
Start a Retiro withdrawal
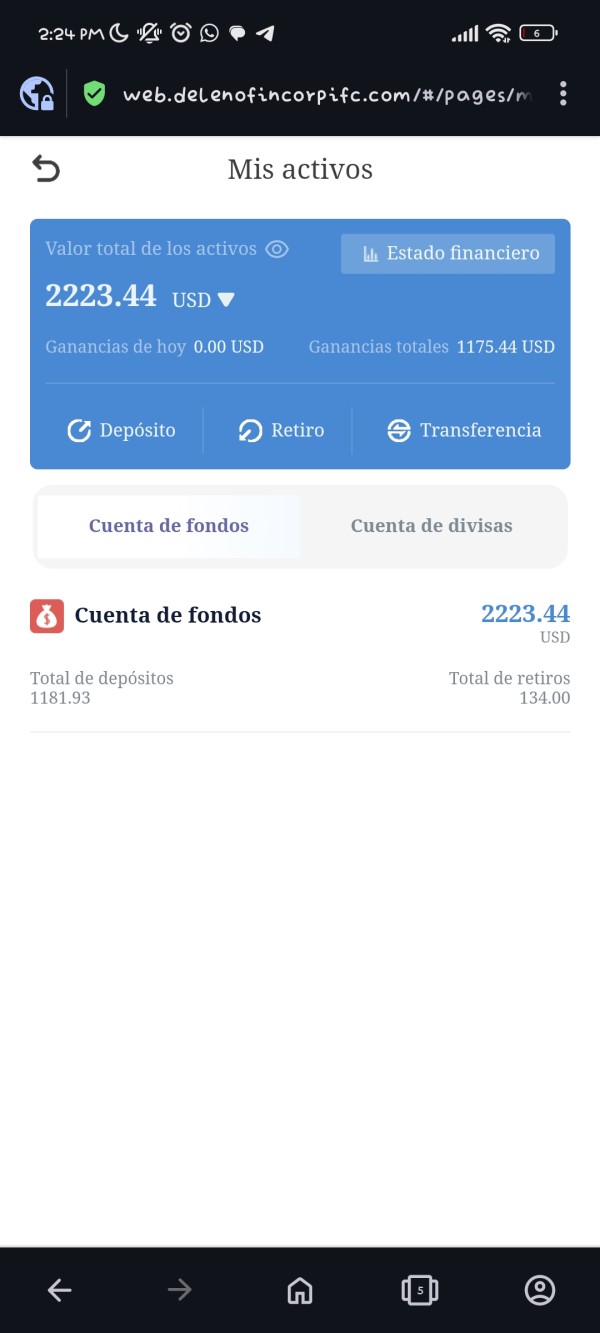pyautogui.click(x=281, y=431)
